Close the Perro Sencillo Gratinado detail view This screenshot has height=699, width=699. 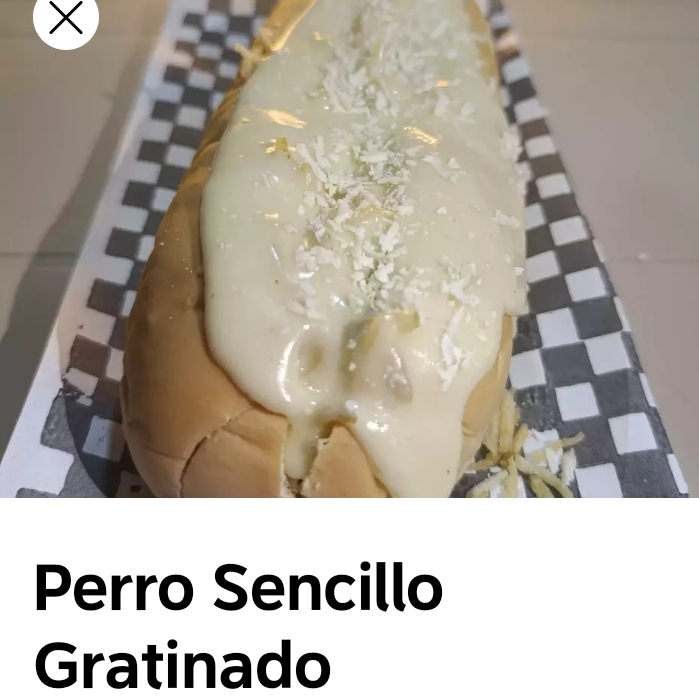[x=66, y=17]
